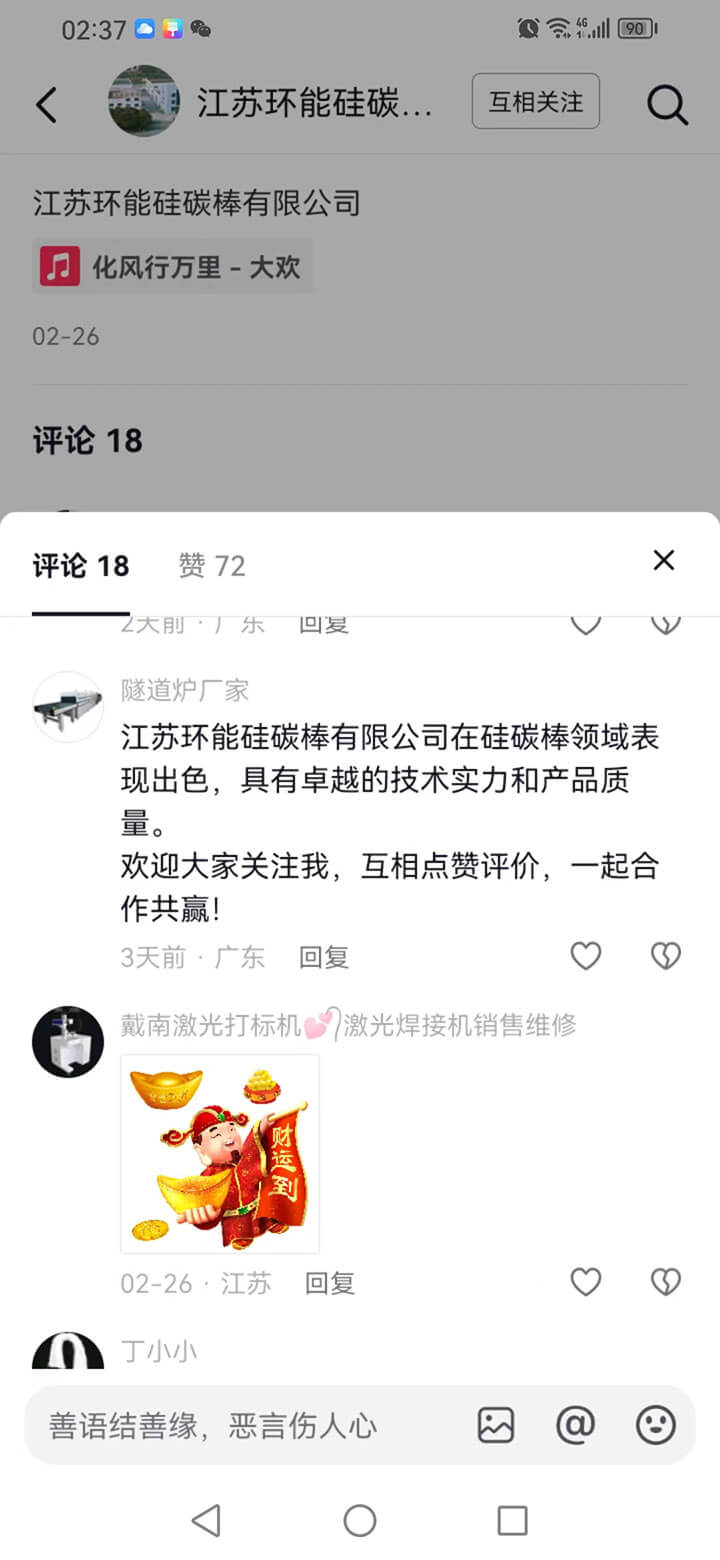Close the comments panel
This screenshot has height=1560, width=720.
(x=664, y=561)
